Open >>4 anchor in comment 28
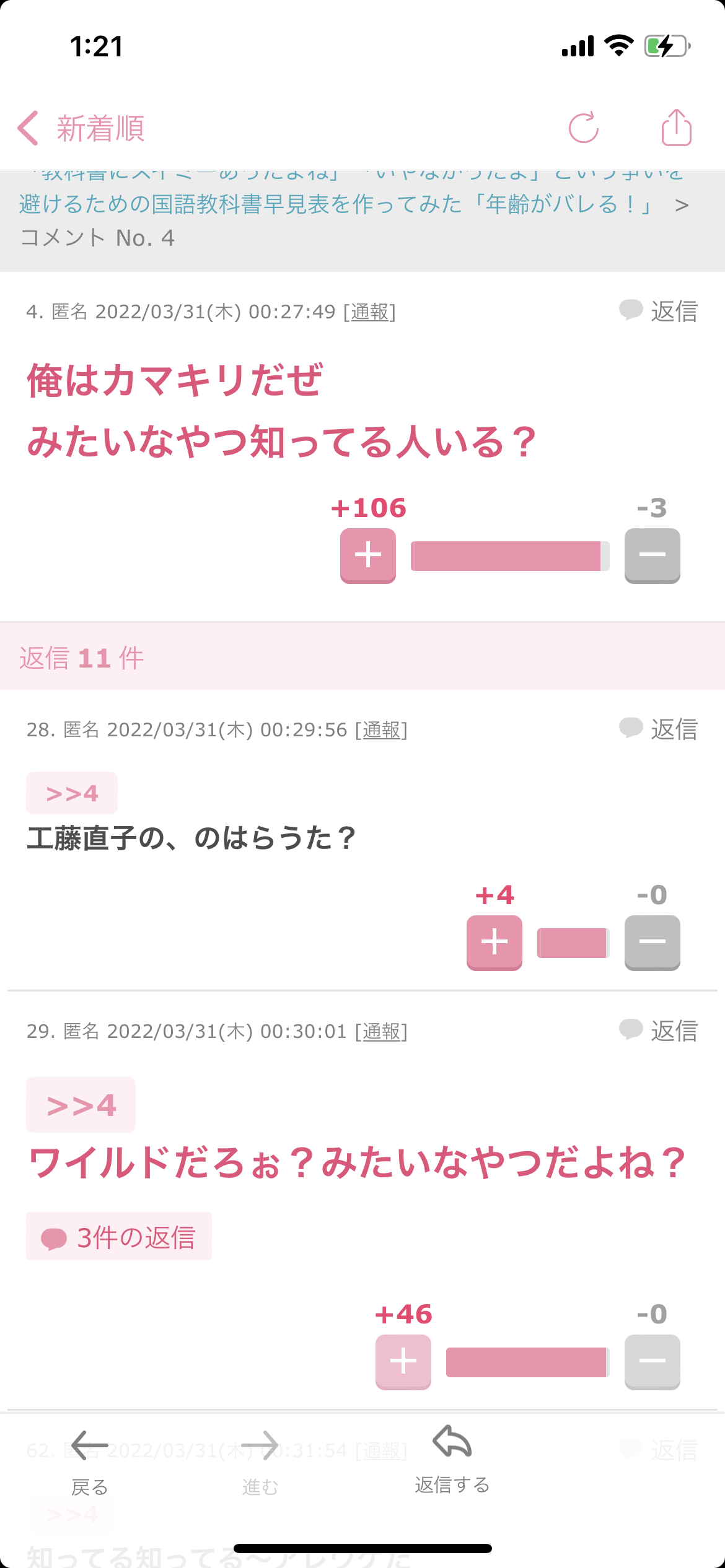This screenshot has height=1568, width=725. coord(72,793)
